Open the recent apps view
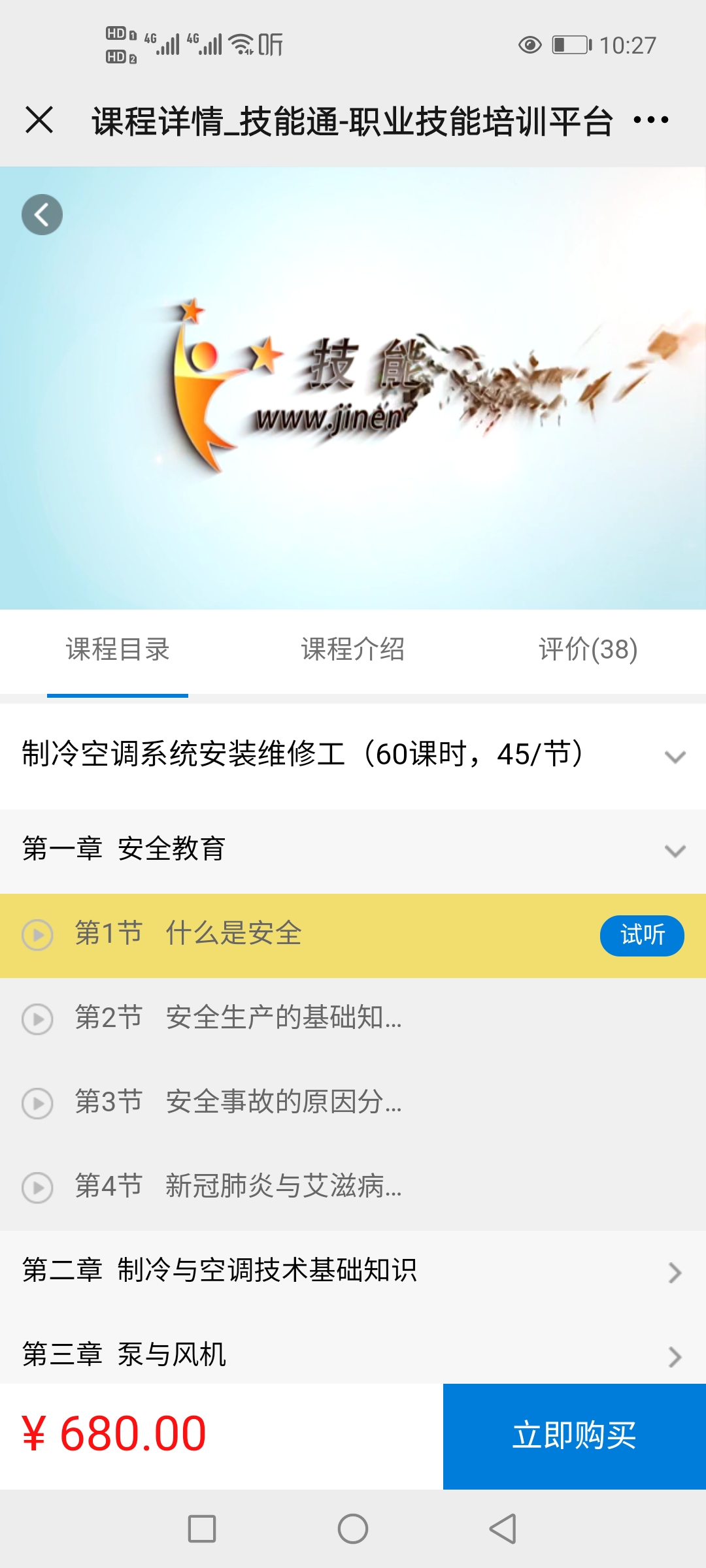The width and height of the screenshot is (706, 1568). (202, 1529)
